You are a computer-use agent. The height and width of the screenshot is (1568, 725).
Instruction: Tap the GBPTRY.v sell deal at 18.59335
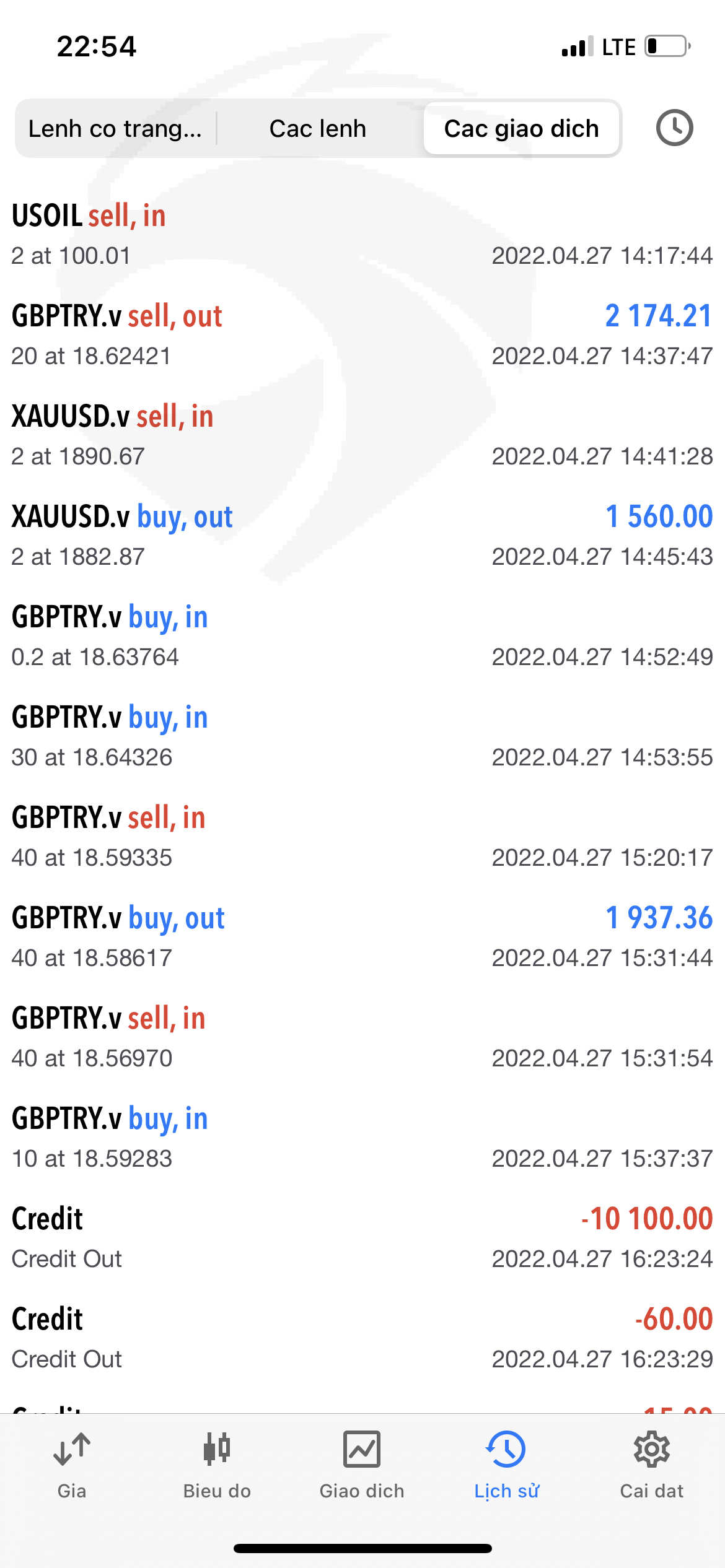coord(362,837)
